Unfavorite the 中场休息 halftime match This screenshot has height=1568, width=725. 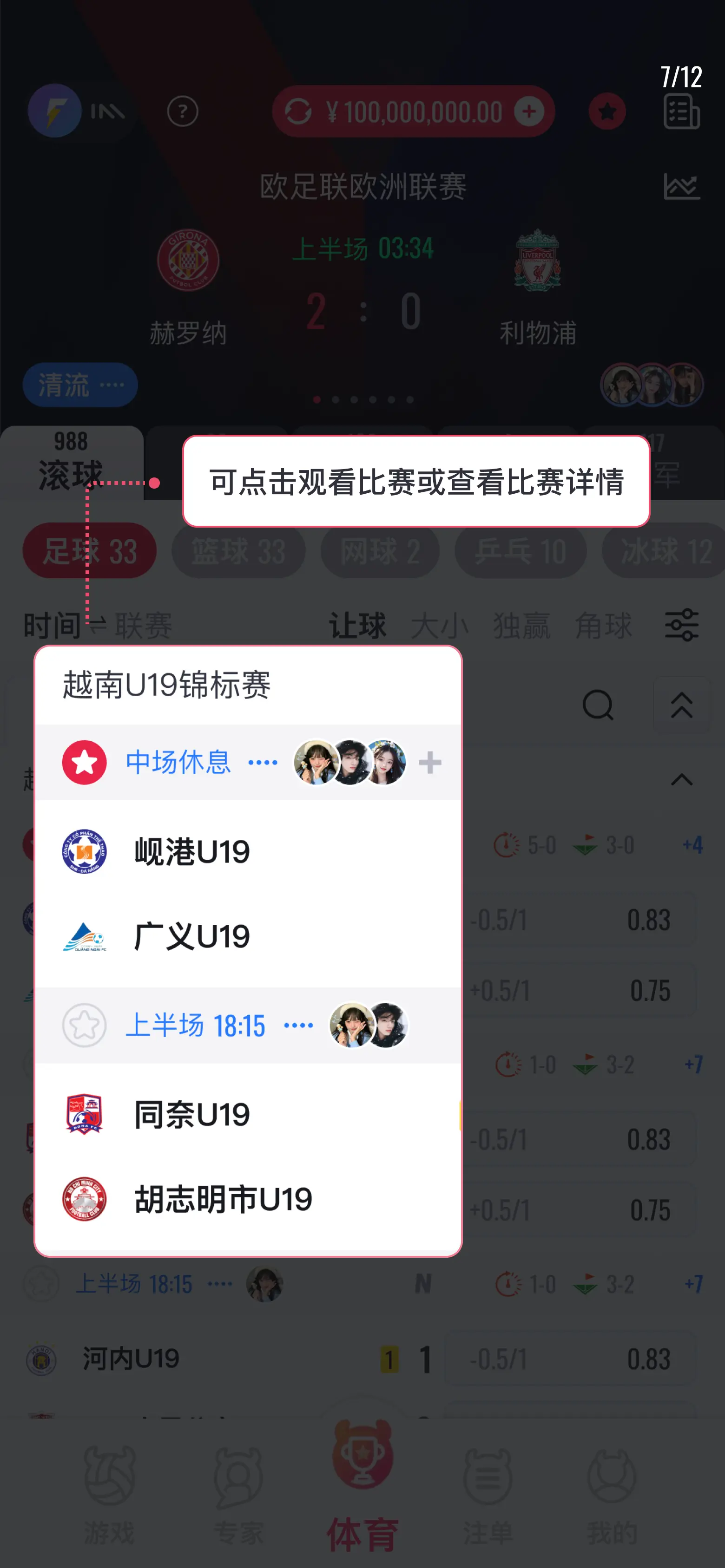[84, 762]
